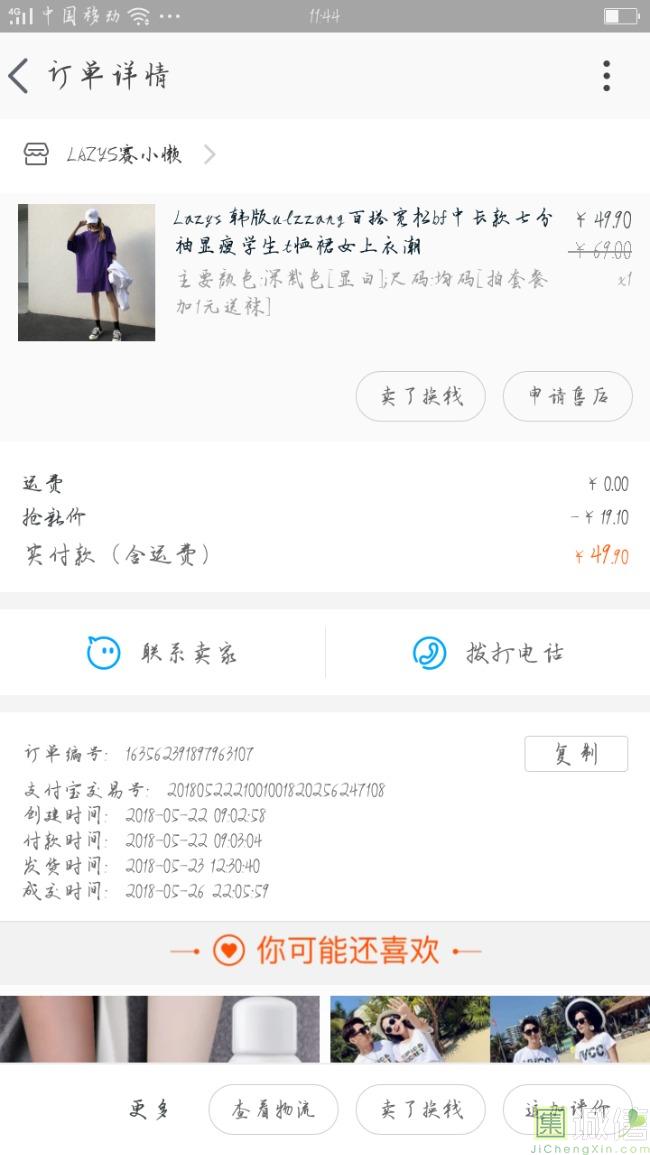Viewport: 650px width, 1155px height.
Task: Open the three-dot overflow menu
Action: (x=606, y=76)
